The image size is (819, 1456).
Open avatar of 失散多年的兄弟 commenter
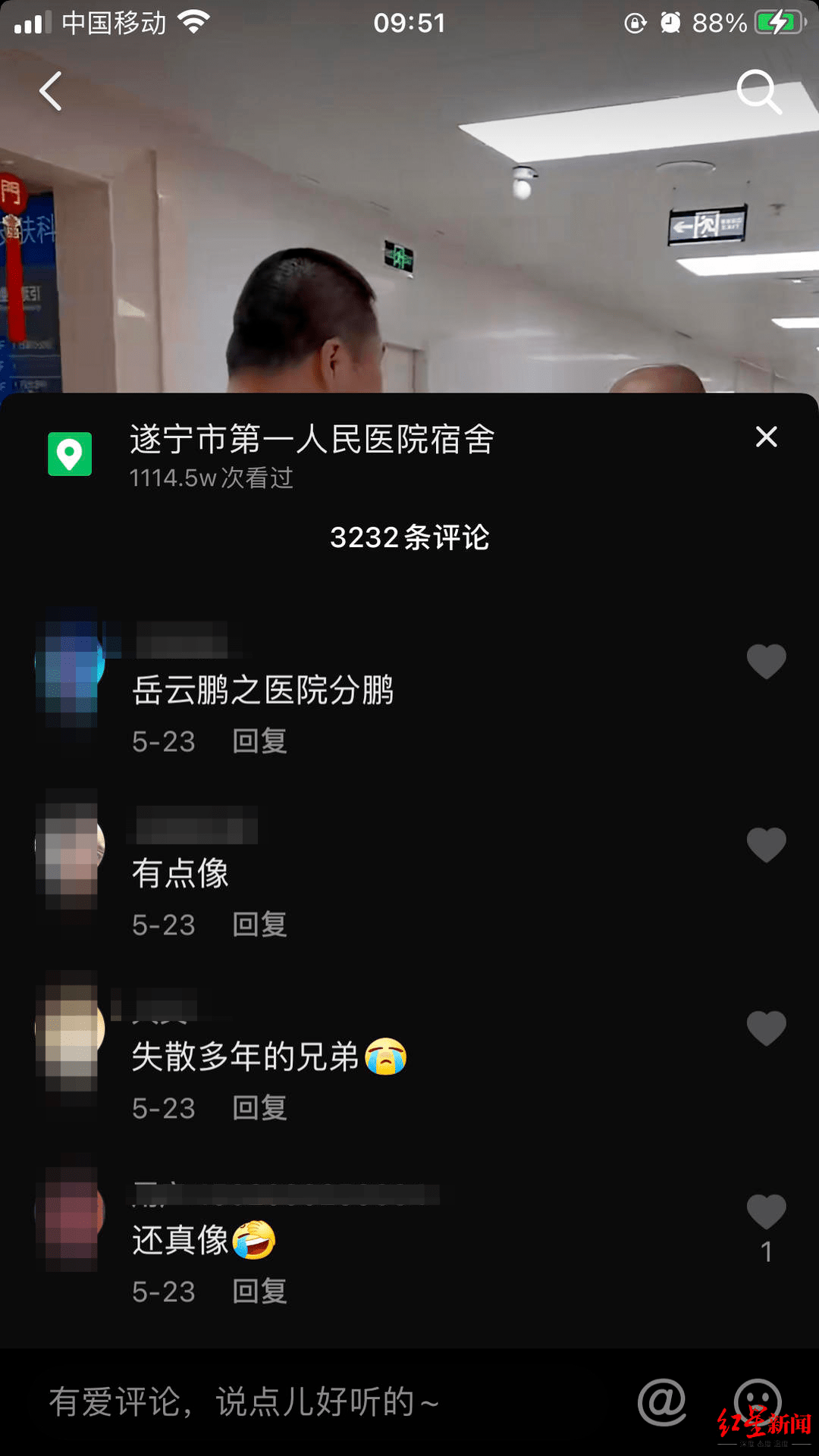(x=70, y=1029)
